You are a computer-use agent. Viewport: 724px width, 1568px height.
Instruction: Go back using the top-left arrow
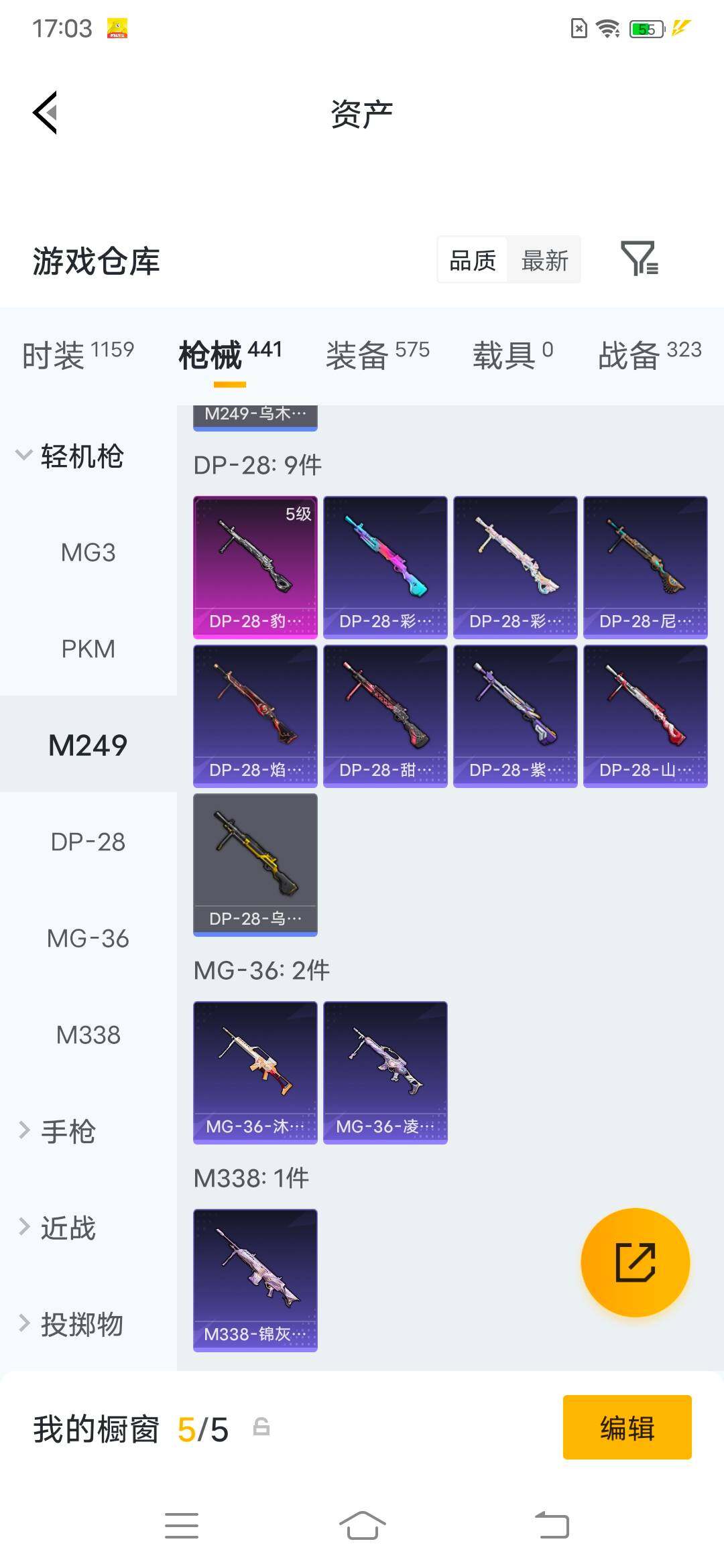coord(45,113)
